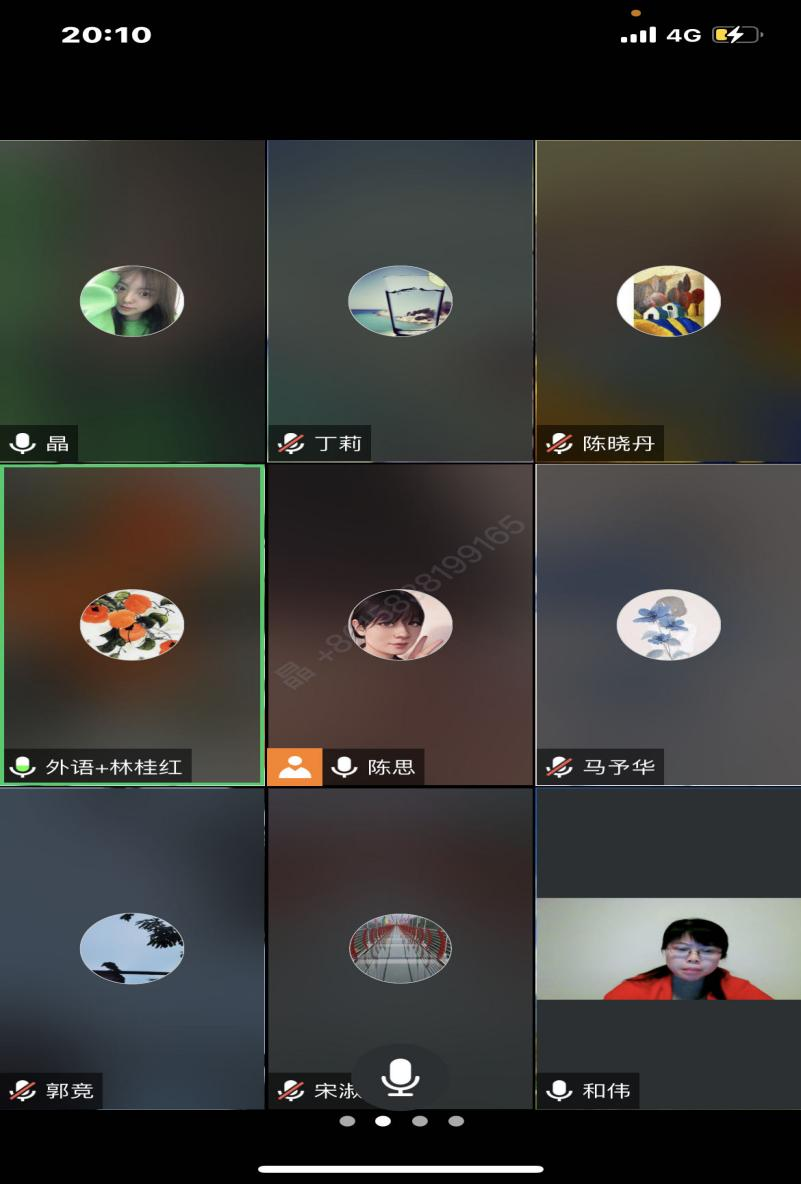Image resolution: width=801 pixels, height=1184 pixels.
Task: Select 丁莉's participant tile
Action: click(x=400, y=300)
